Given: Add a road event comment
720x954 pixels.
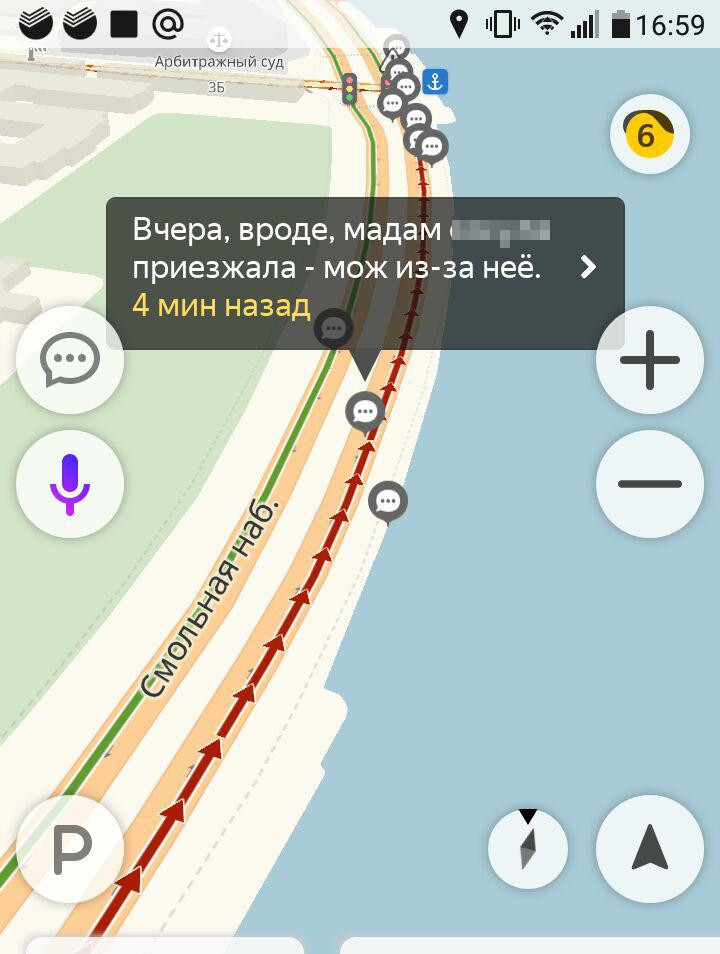Looking at the screenshot, I should coord(70,360).
